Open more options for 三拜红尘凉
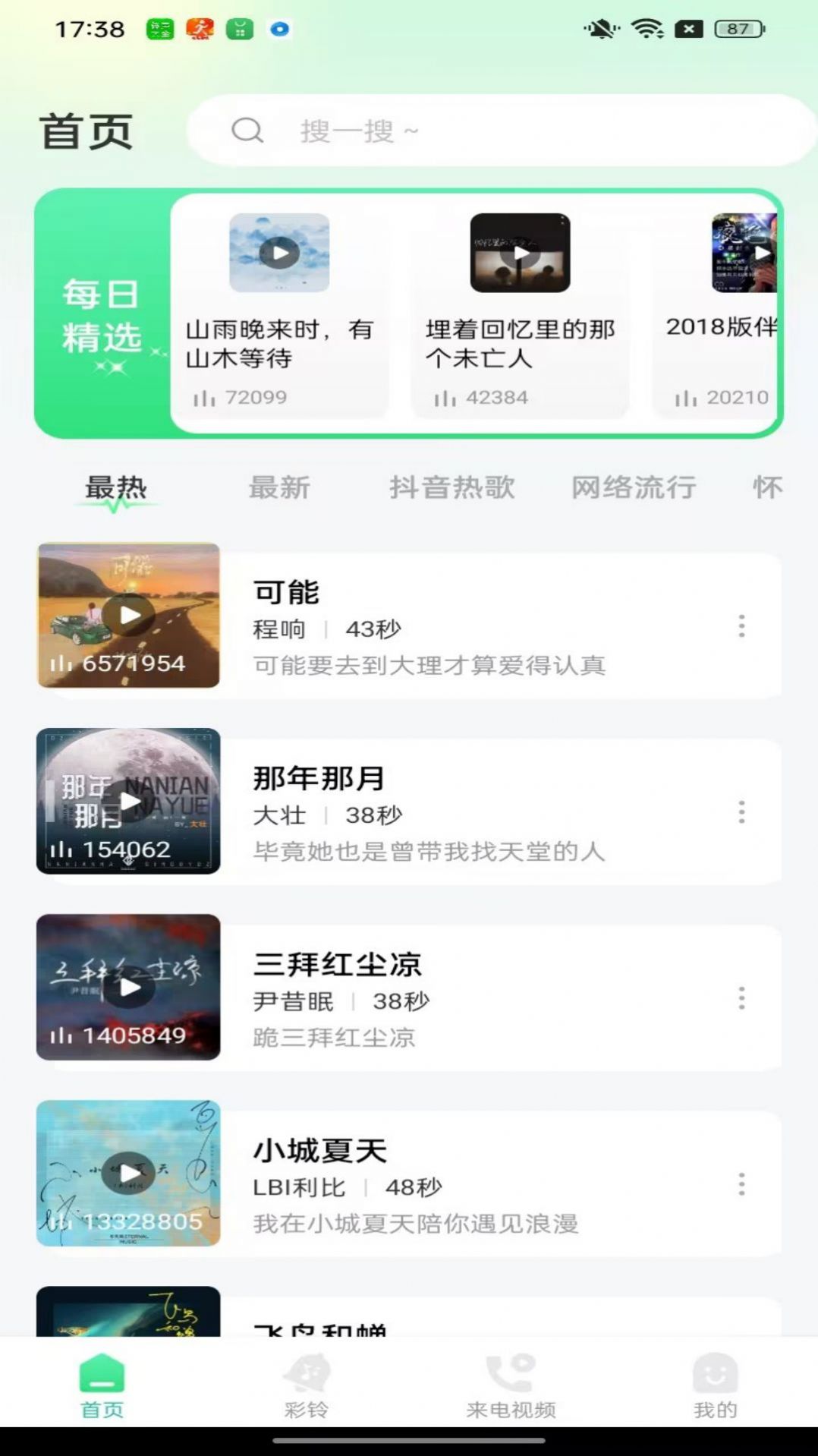818x1456 pixels. click(x=741, y=997)
